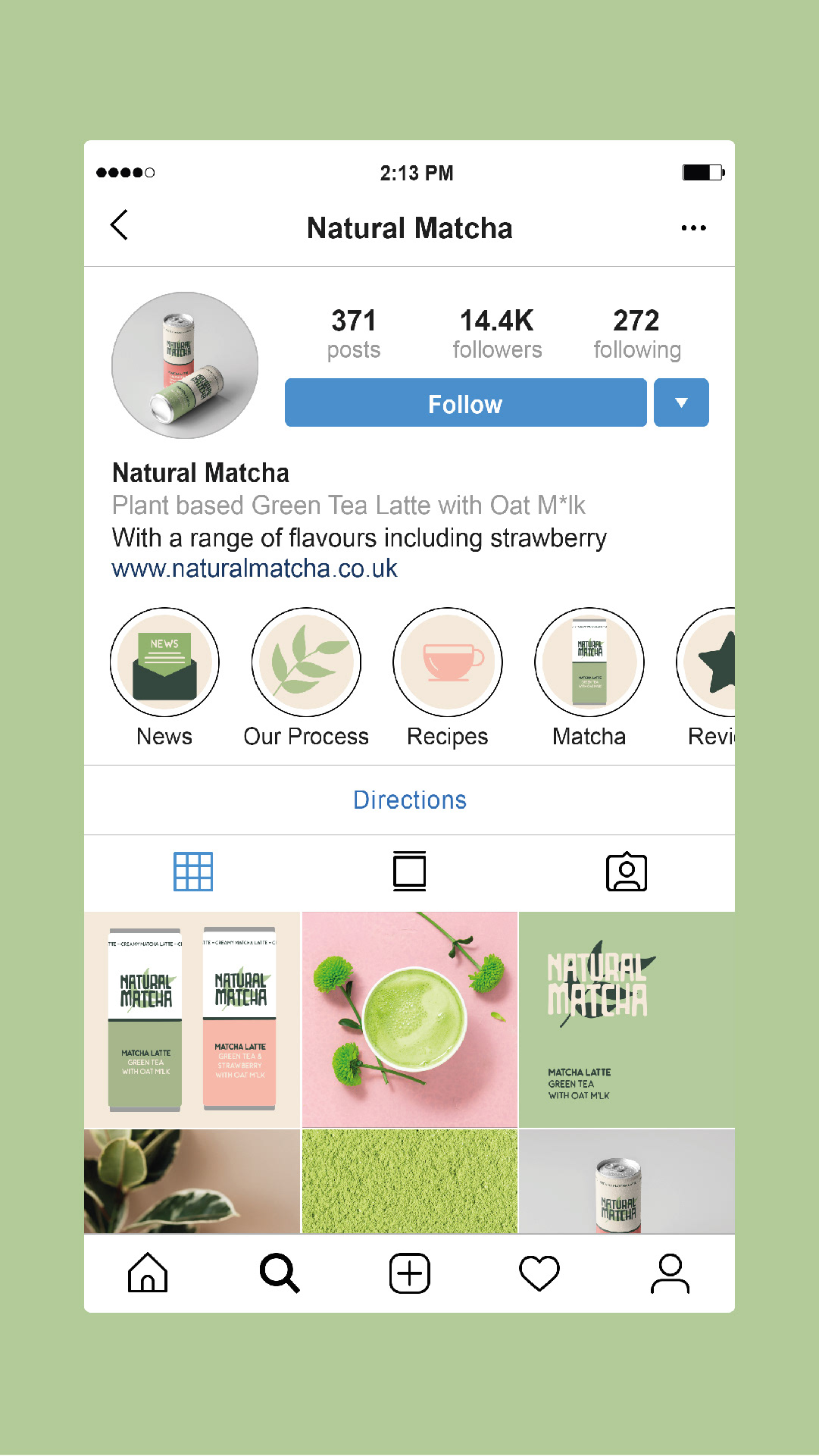The image size is (819, 1456).
Task: Open the Matcha highlight
Action: point(589,662)
